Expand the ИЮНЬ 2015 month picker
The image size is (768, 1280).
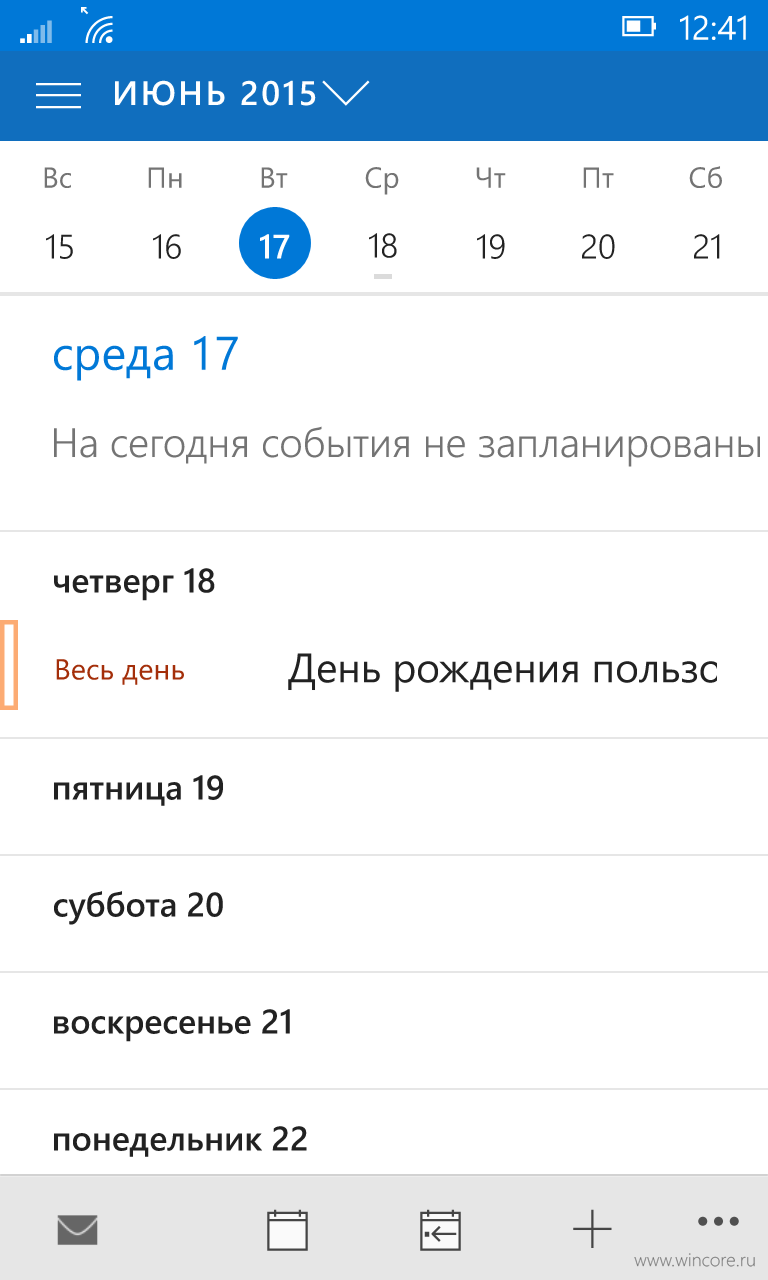(x=241, y=94)
